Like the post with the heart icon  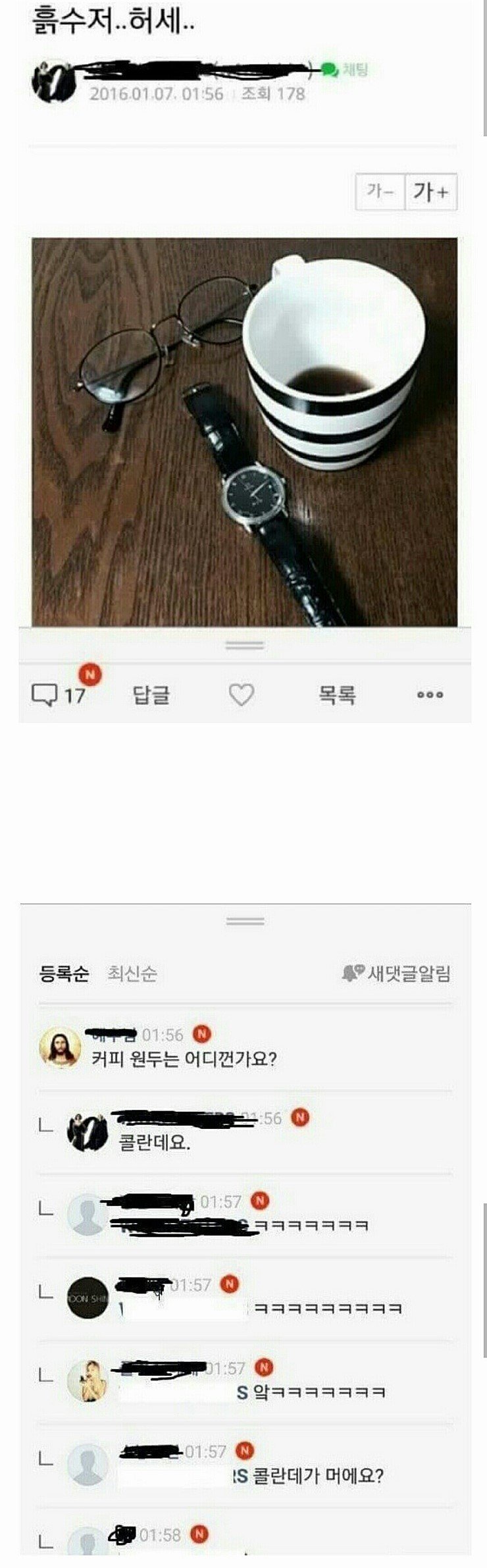[242, 694]
